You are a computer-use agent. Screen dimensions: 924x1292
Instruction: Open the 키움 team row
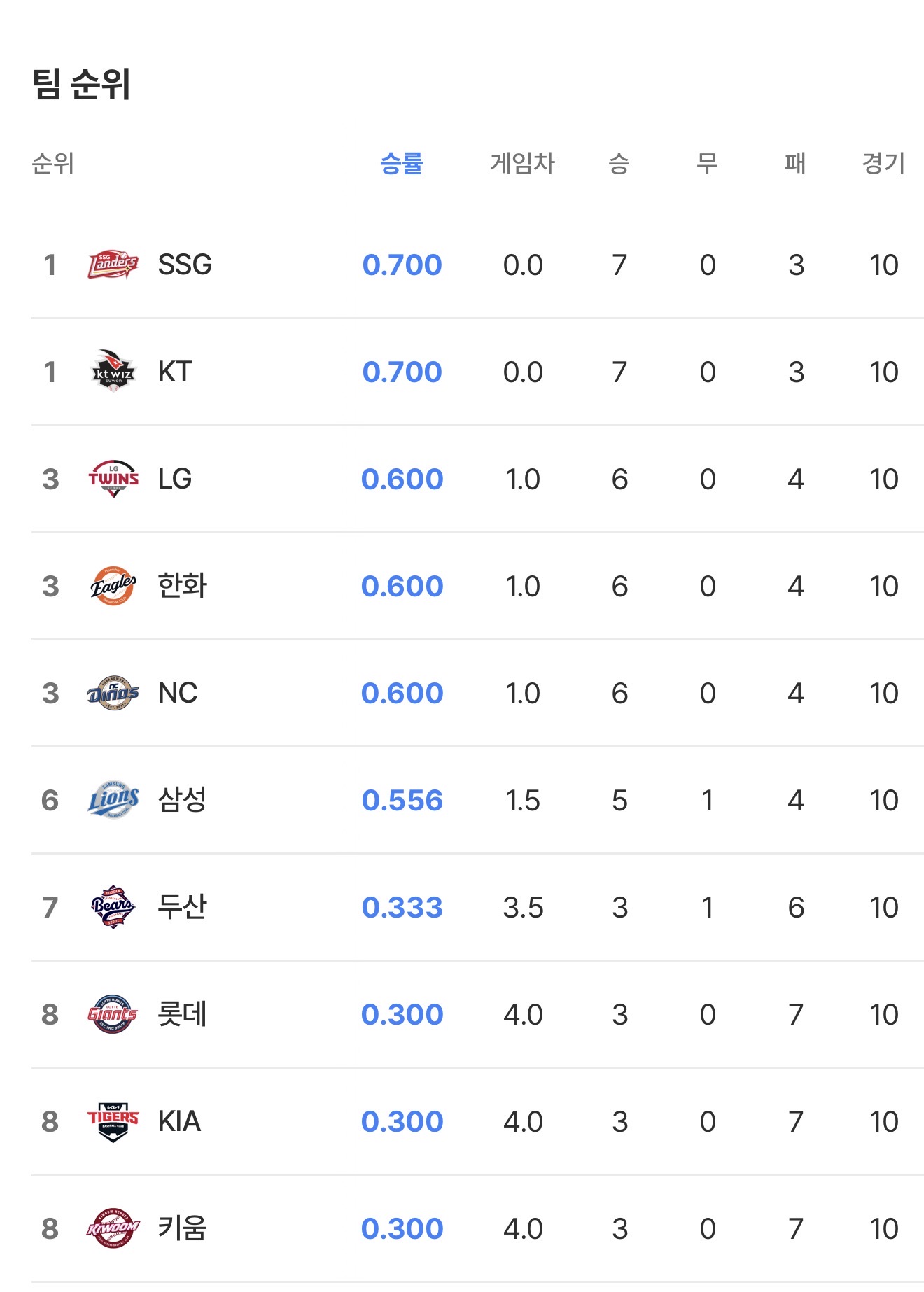click(182, 1229)
